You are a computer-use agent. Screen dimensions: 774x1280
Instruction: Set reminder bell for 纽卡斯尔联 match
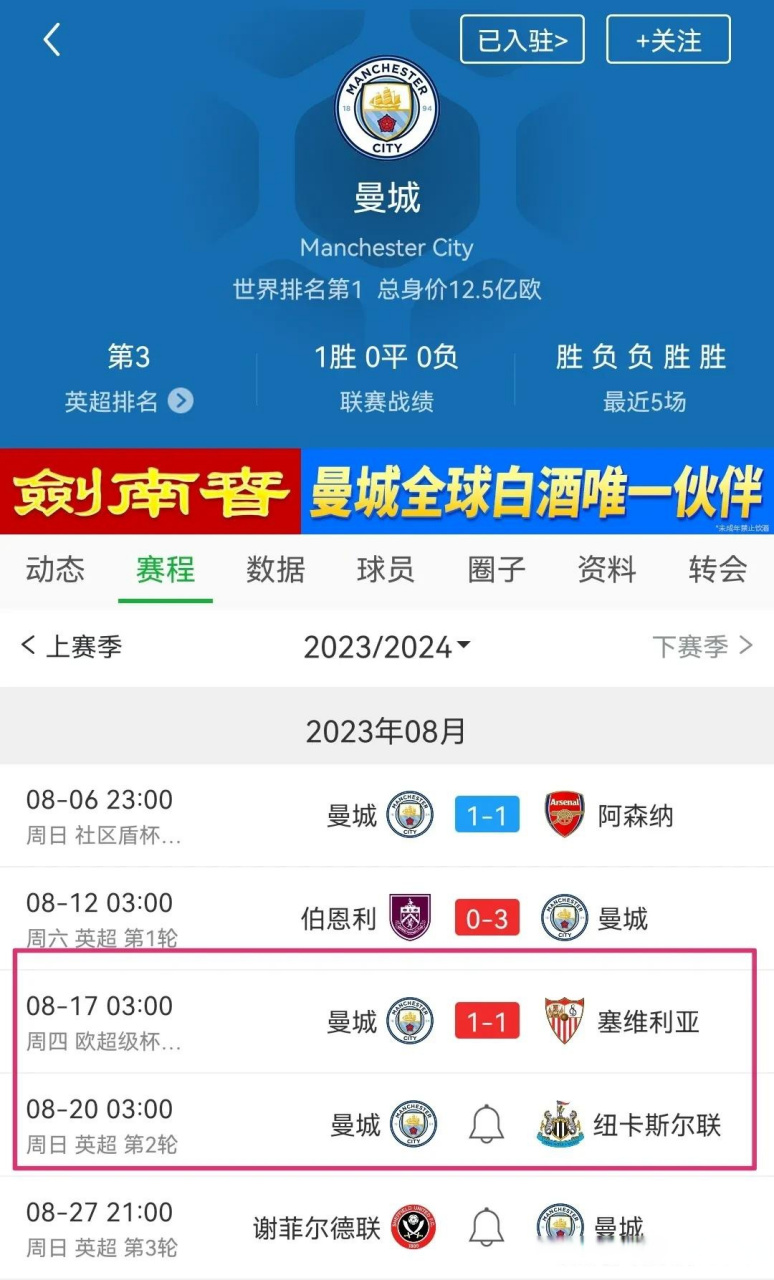[487, 1125]
